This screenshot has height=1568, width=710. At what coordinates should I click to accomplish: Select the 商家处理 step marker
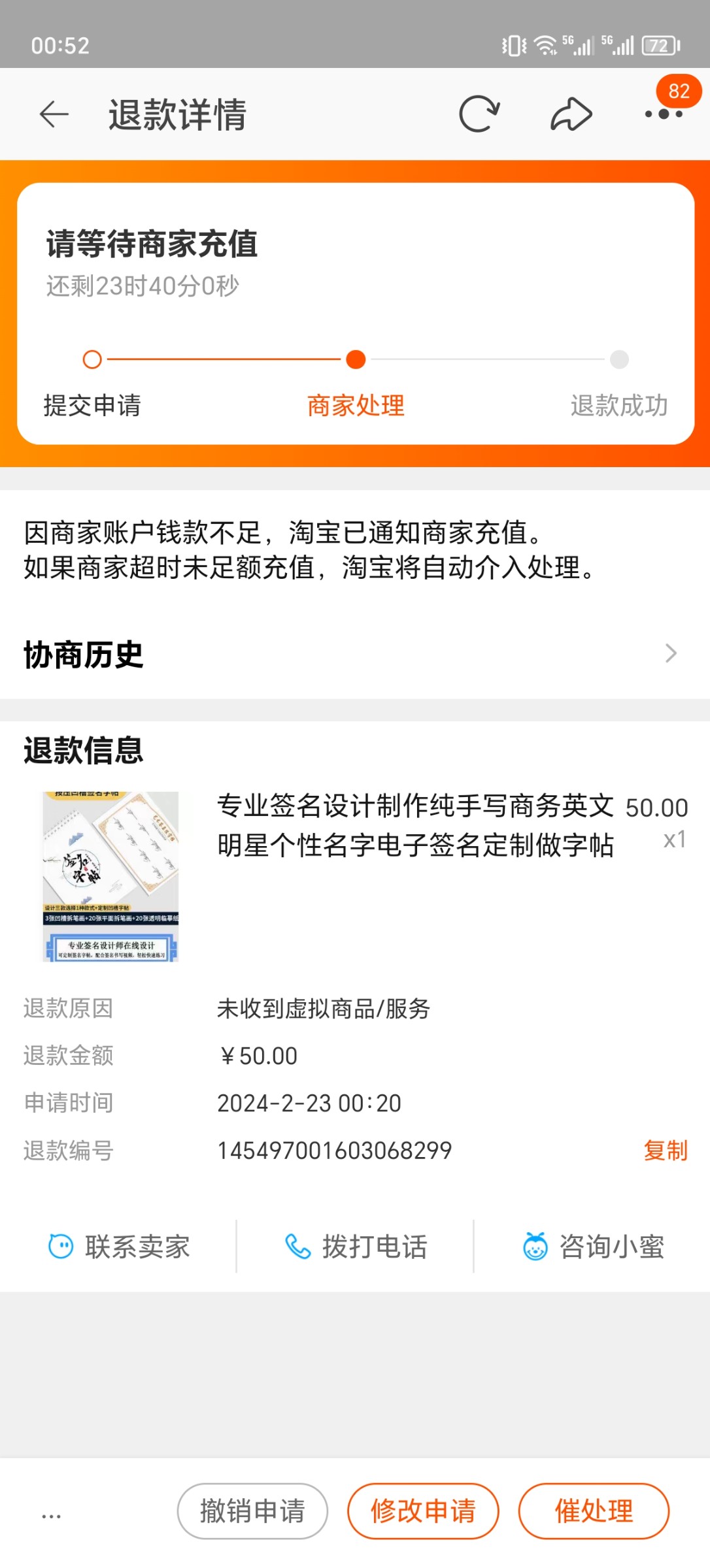tap(356, 359)
